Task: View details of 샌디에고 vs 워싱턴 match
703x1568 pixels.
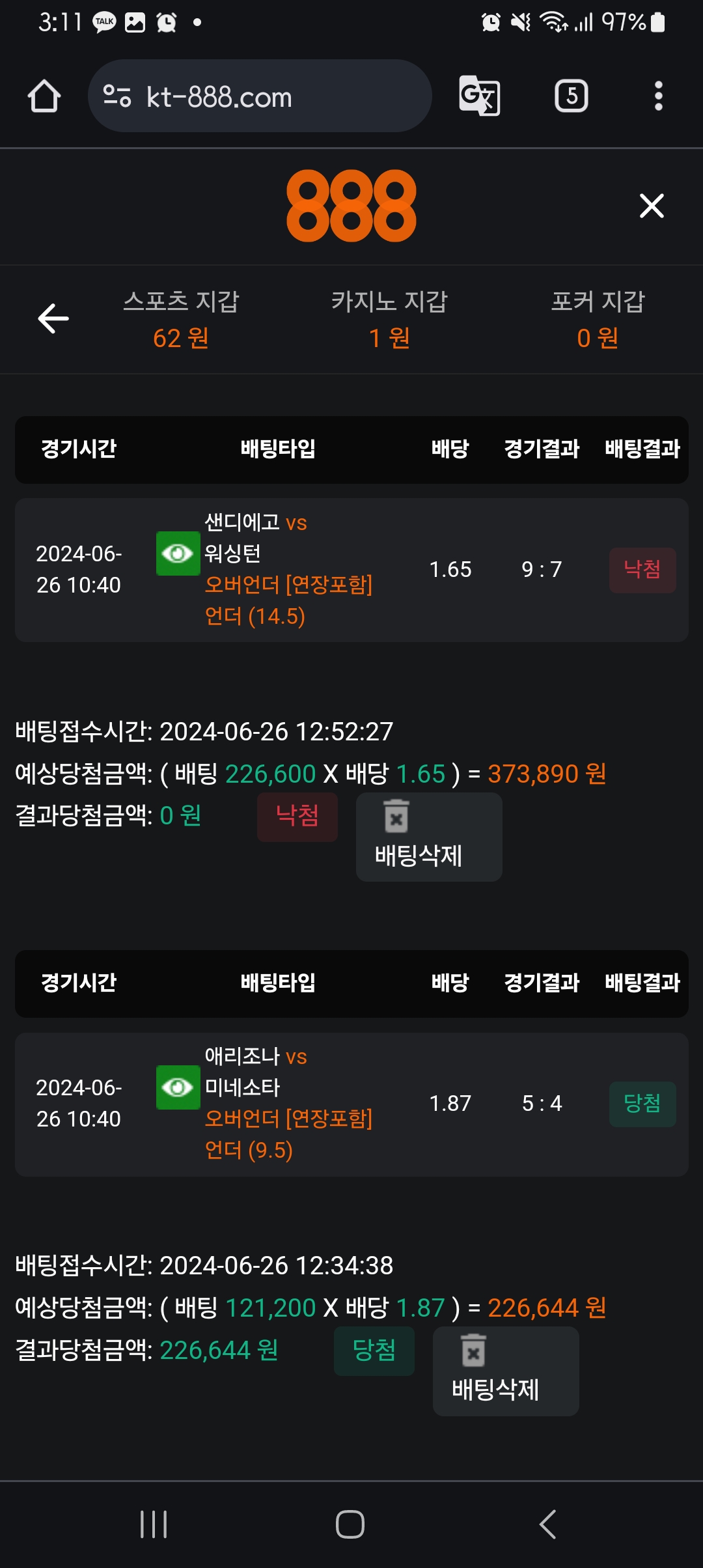Action: [x=178, y=553]
